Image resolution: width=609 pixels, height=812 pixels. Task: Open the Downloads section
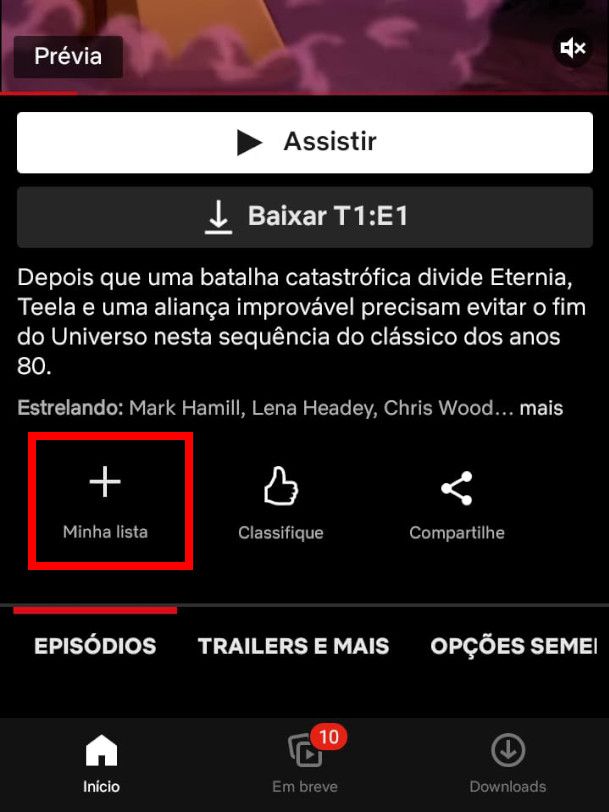[x=508, y=764]
